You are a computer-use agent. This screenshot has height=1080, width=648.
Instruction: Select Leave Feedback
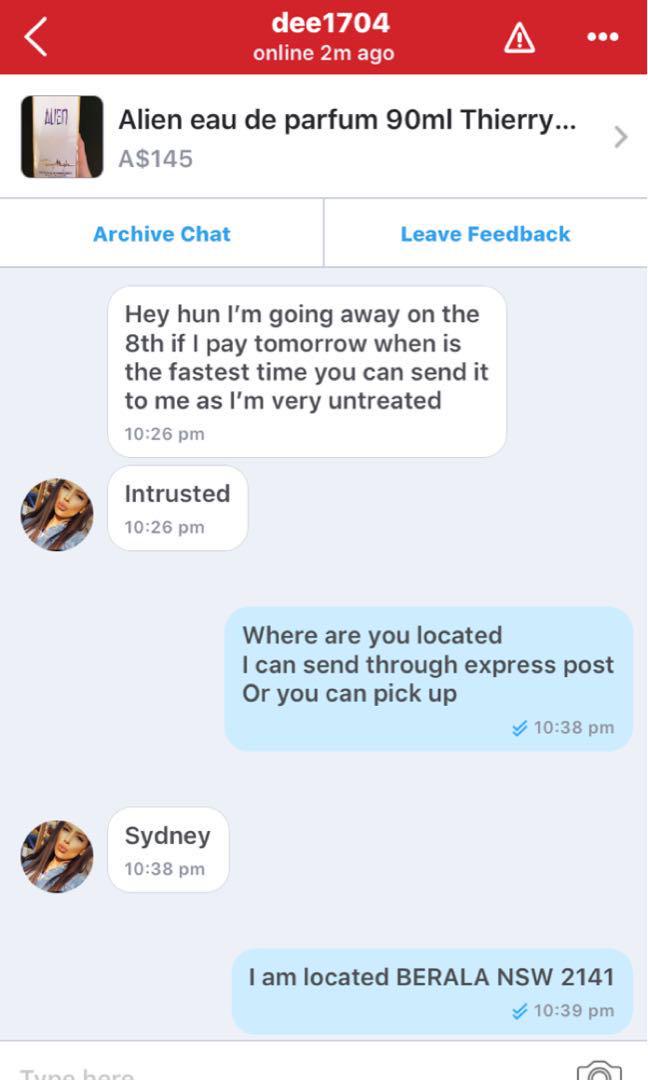coord(485,234)
